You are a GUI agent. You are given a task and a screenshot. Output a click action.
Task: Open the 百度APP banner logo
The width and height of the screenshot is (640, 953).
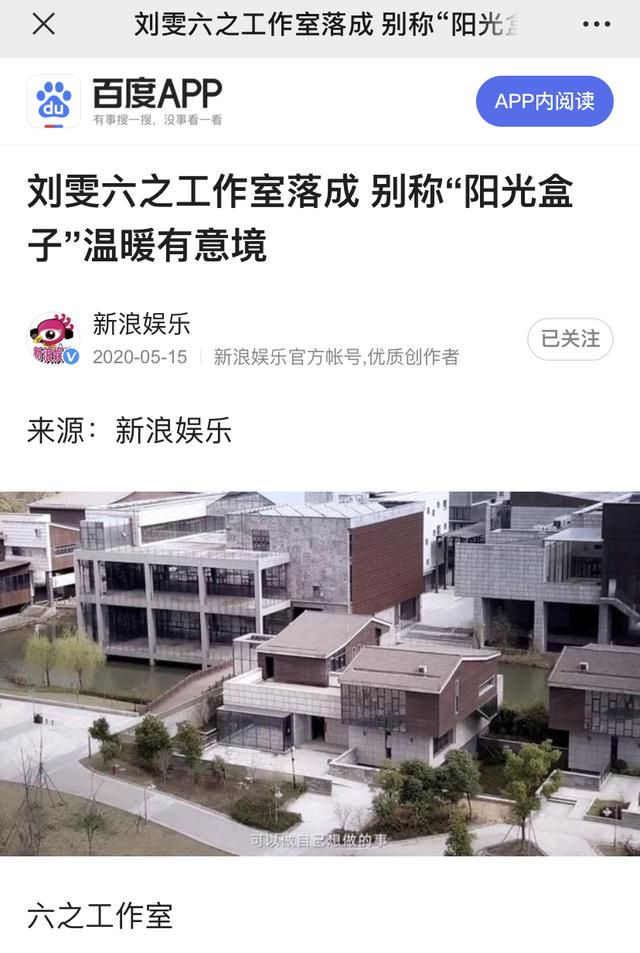[54, 101]
